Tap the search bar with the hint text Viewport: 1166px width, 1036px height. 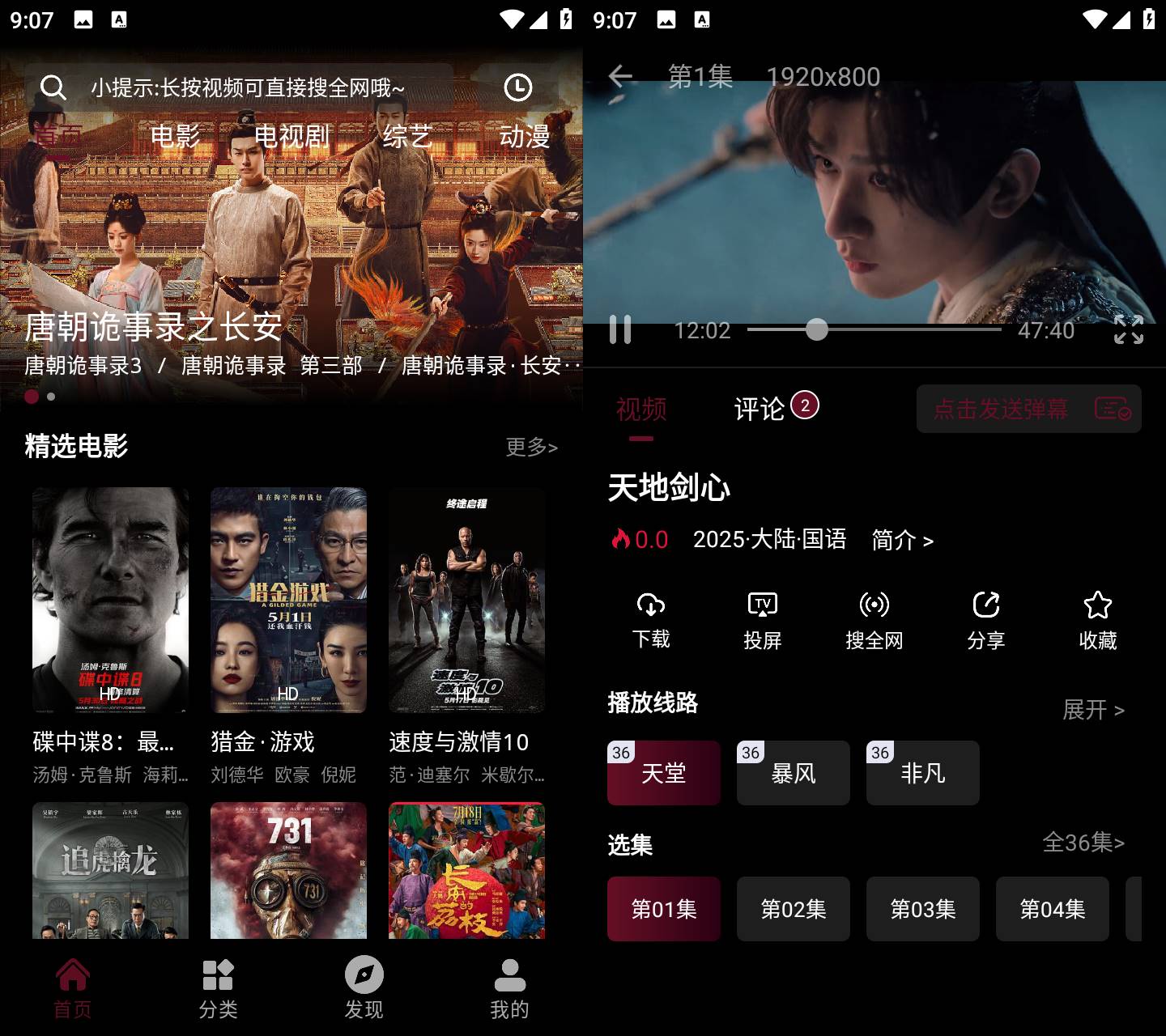point(247,87)
